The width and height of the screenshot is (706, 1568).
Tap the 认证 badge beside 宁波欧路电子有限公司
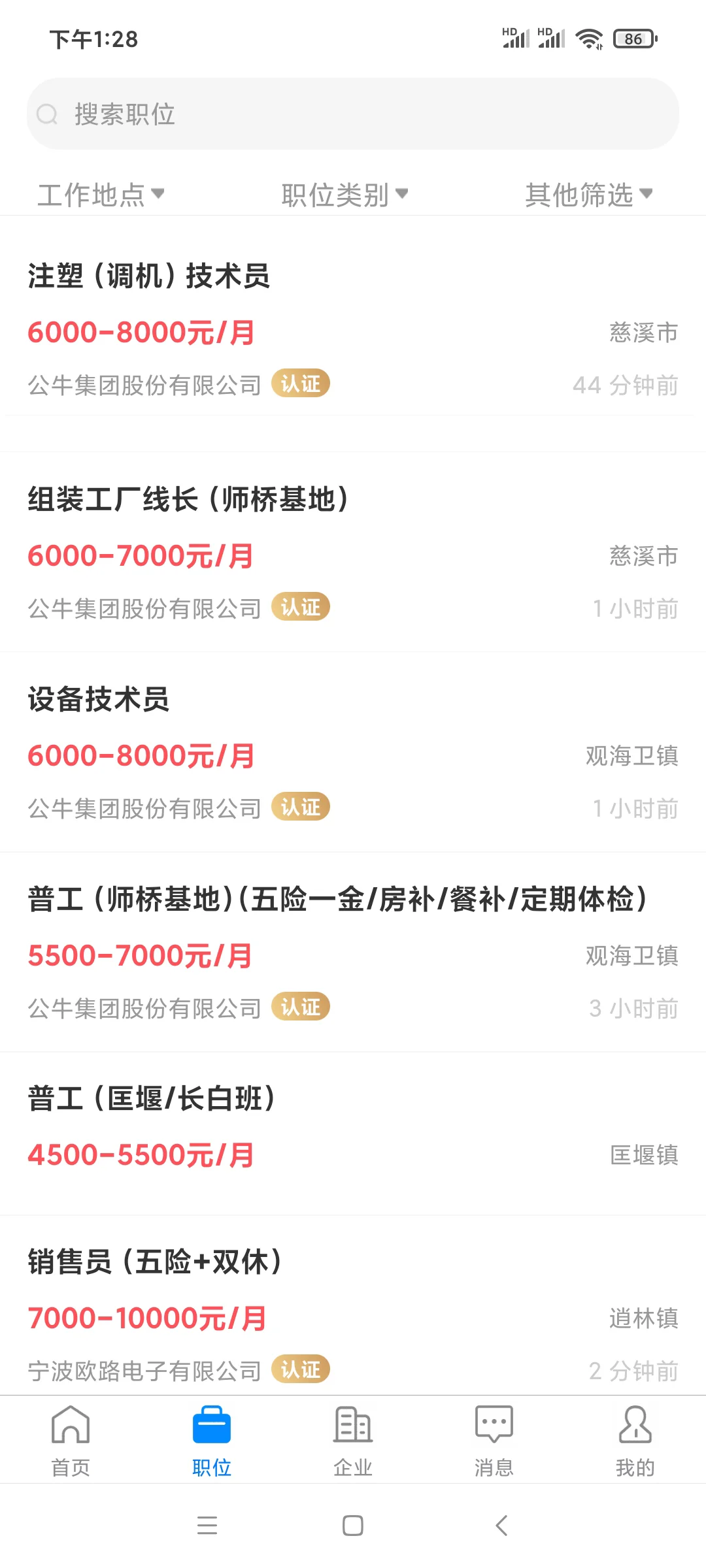coord(300,1372)
